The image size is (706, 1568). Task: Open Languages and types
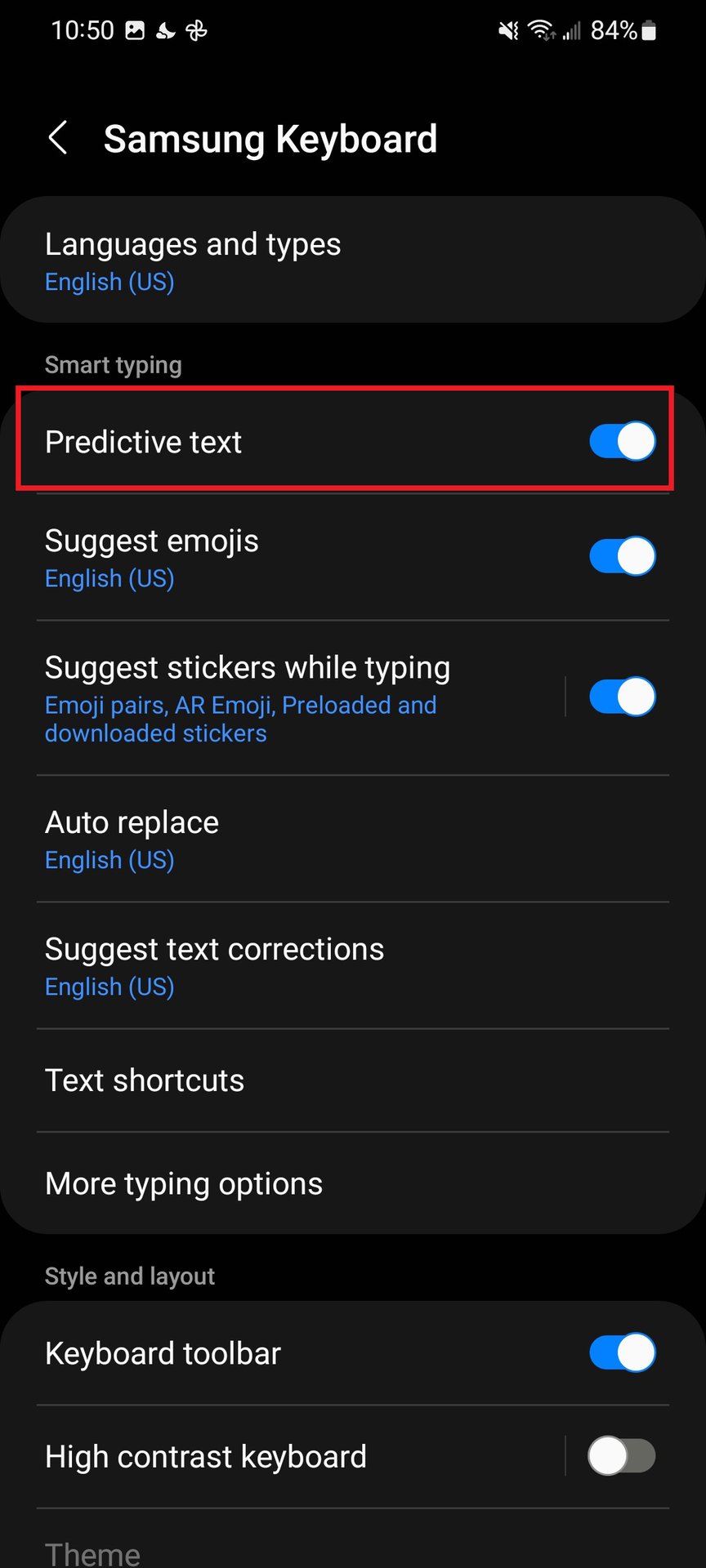[192, 261]
